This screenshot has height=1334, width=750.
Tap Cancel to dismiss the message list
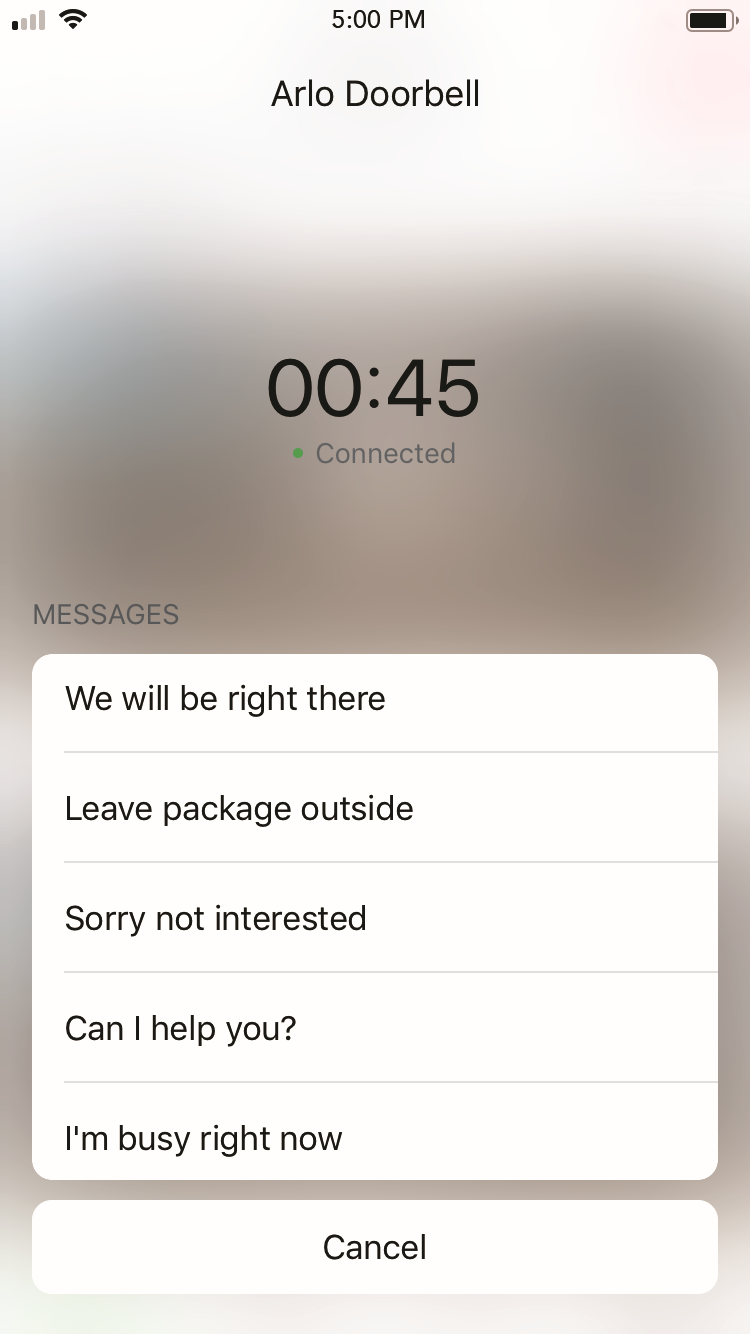click(375, 1247)
